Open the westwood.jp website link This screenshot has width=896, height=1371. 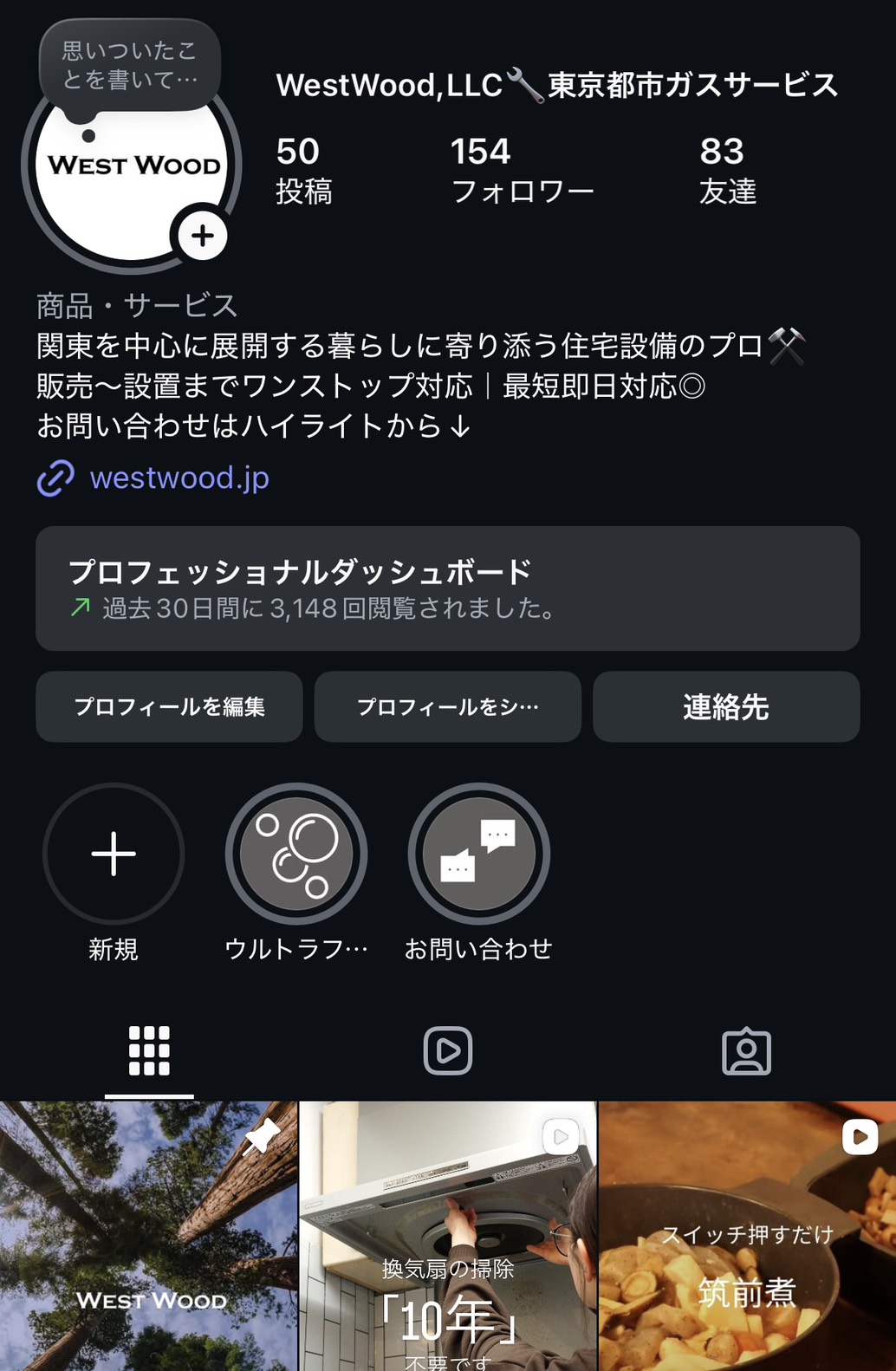[179, 478]
